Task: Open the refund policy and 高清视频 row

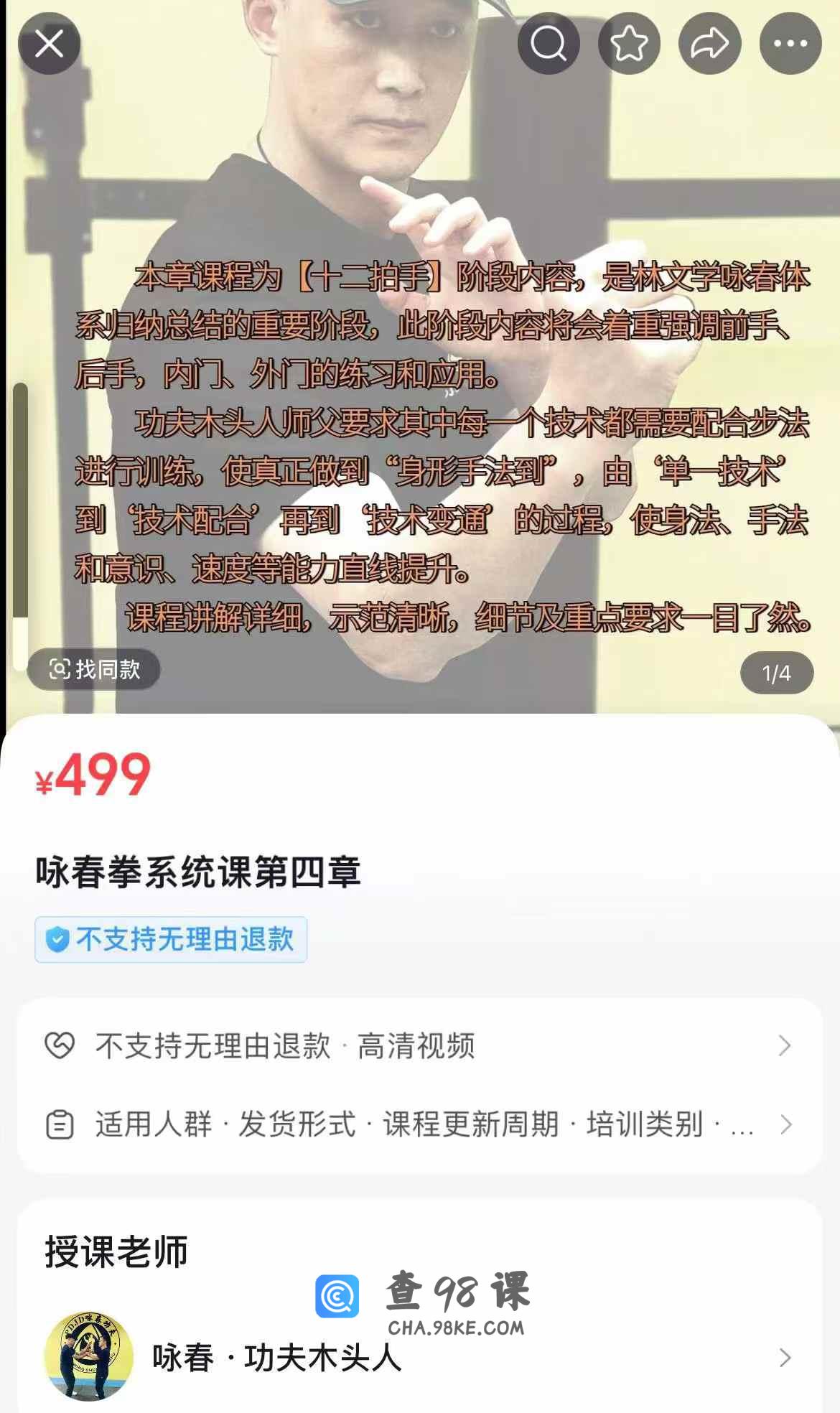Action: (419, 1045)
